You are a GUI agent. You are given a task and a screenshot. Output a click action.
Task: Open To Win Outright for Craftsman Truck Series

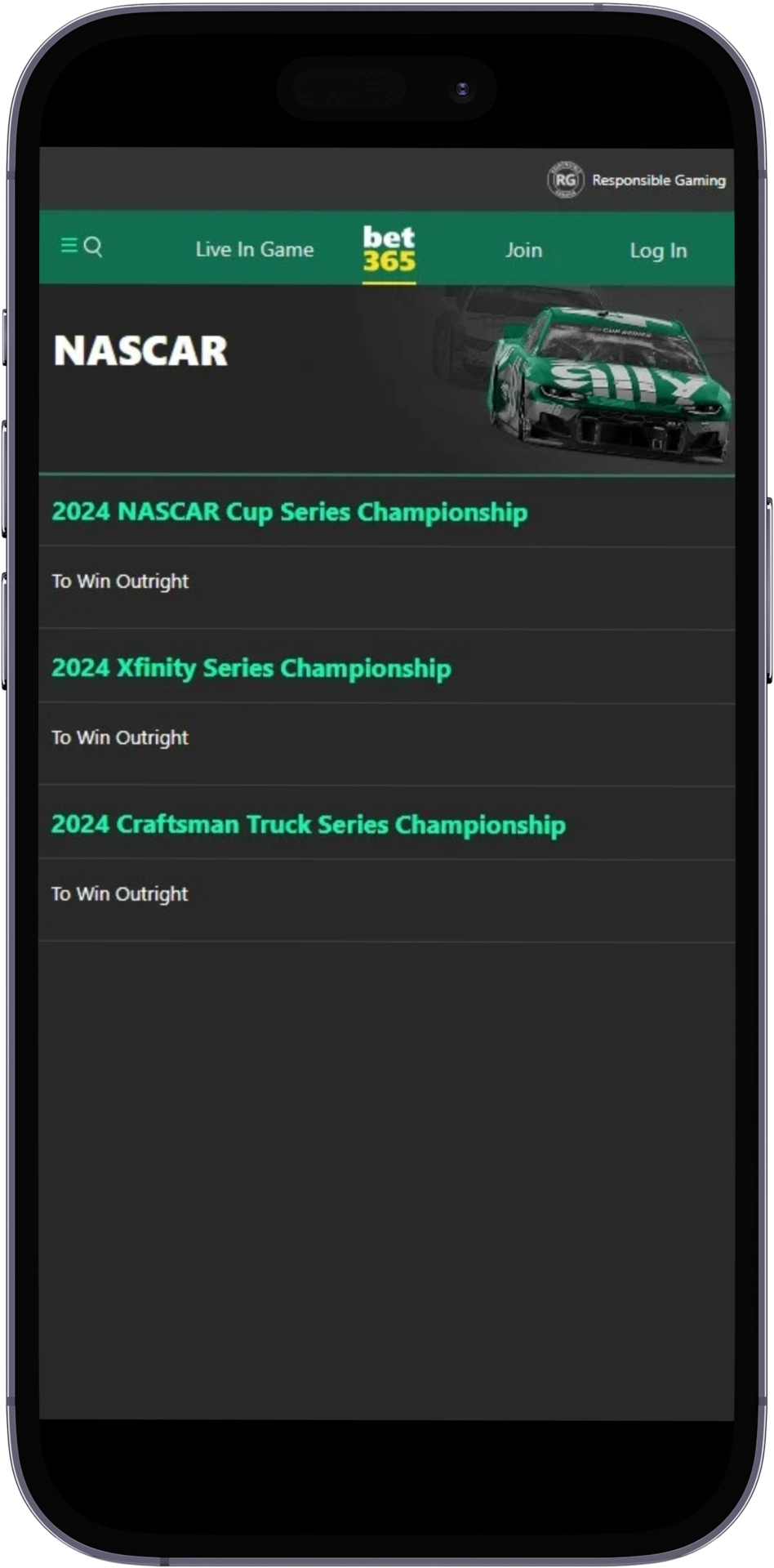121,893
